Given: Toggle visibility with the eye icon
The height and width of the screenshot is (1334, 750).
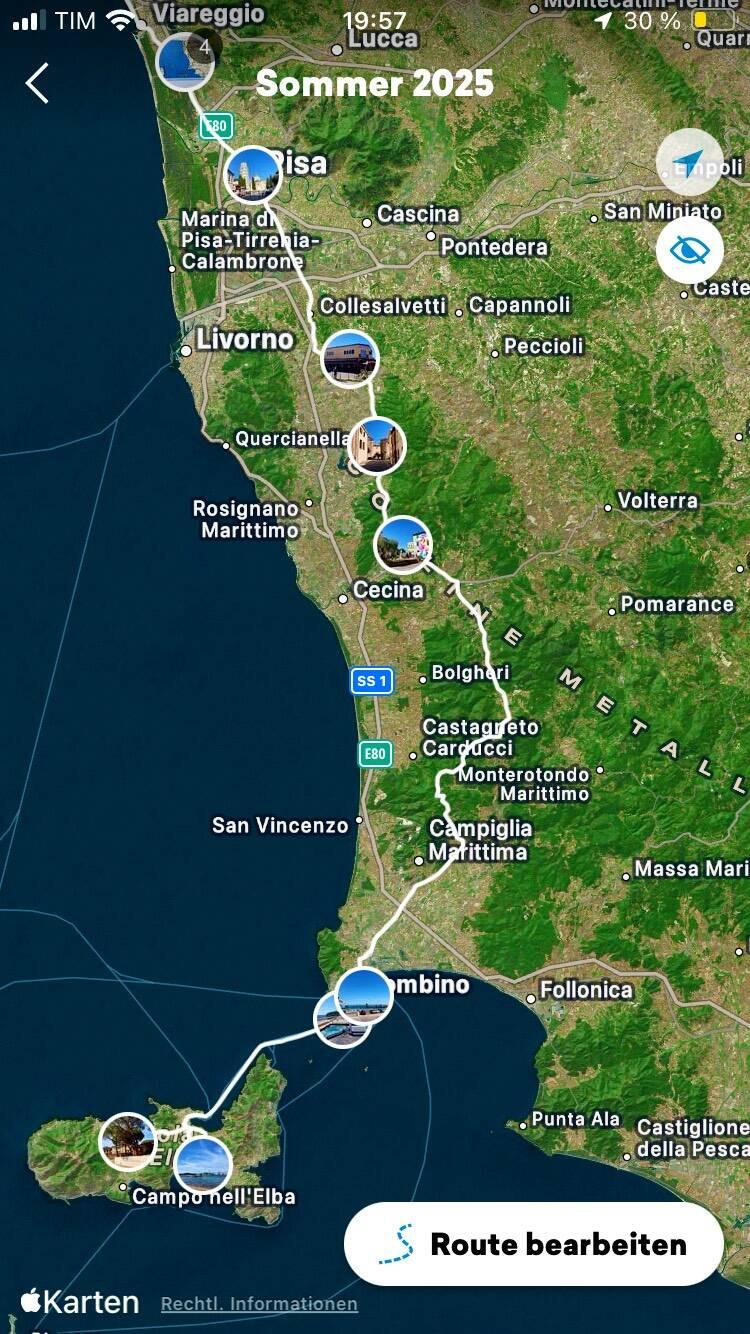Looking at the screenshot, I should [689, 249].
